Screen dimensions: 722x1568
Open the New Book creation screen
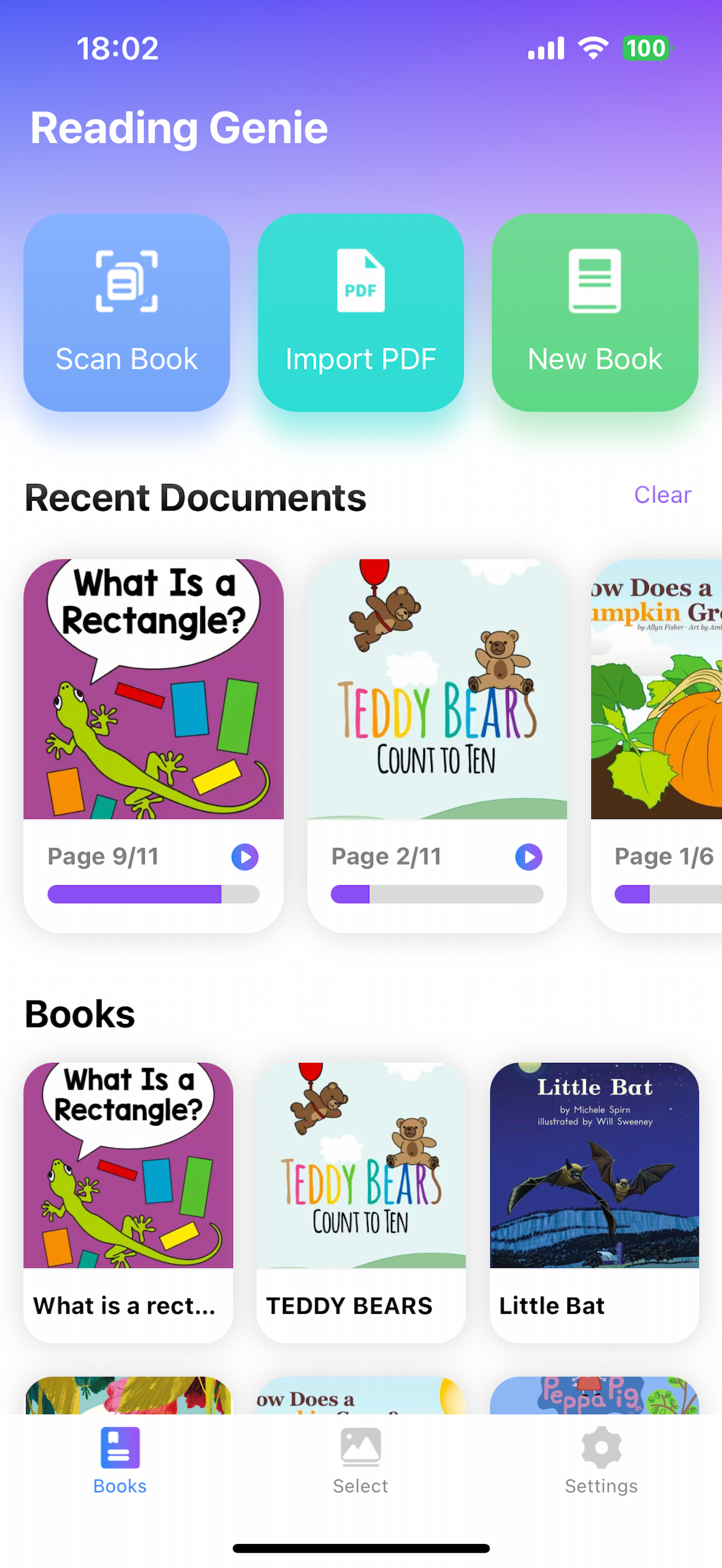pos(593,313)
